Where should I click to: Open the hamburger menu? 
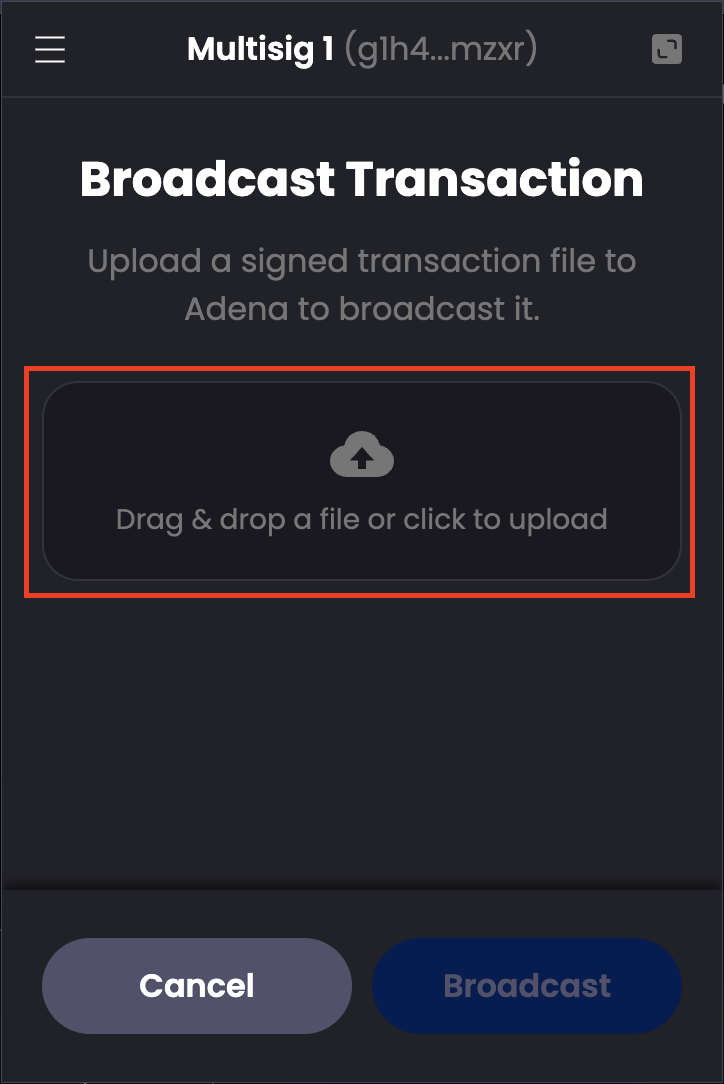[x=50, y=49]
